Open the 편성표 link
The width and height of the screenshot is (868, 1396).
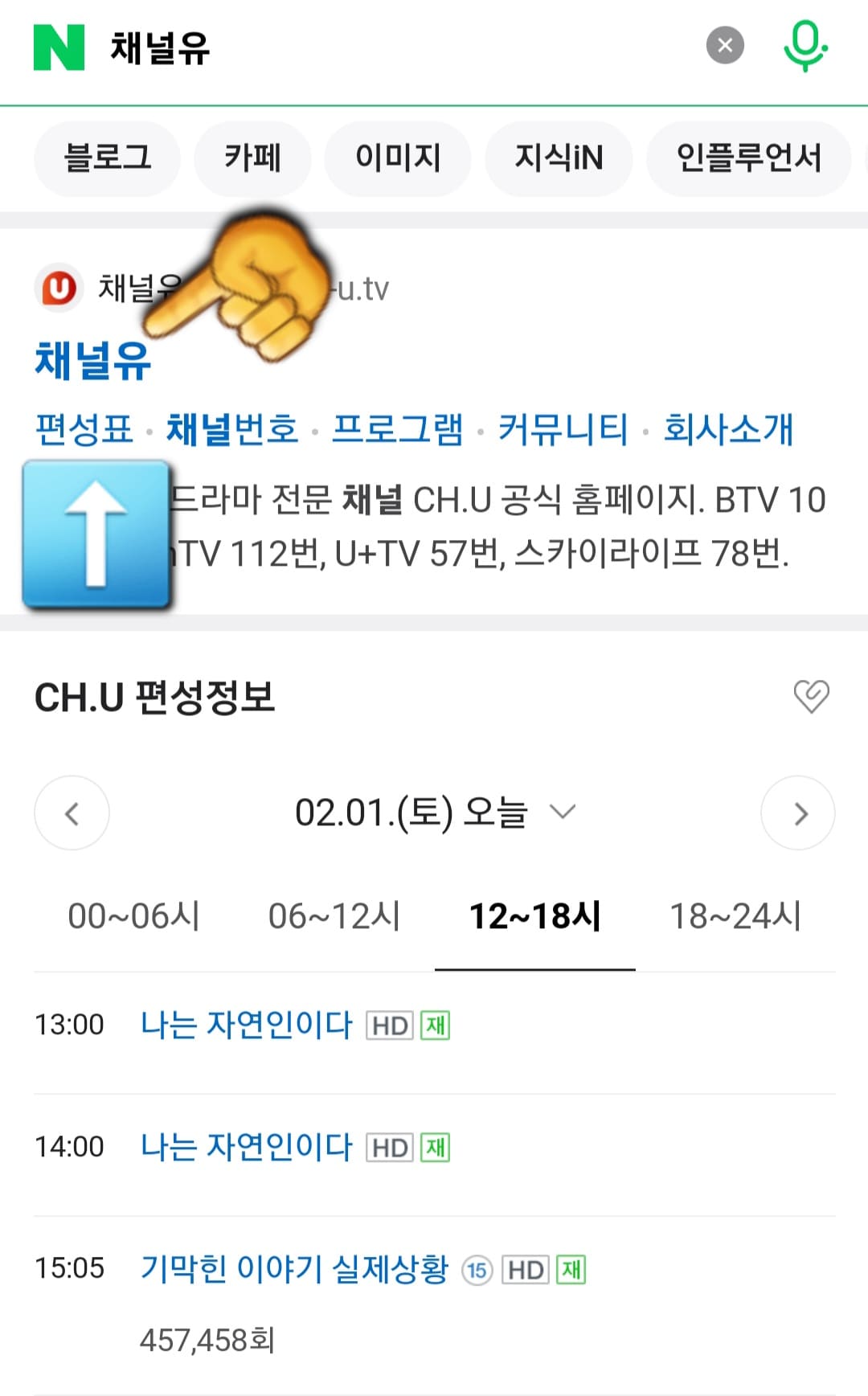point(84,430)
